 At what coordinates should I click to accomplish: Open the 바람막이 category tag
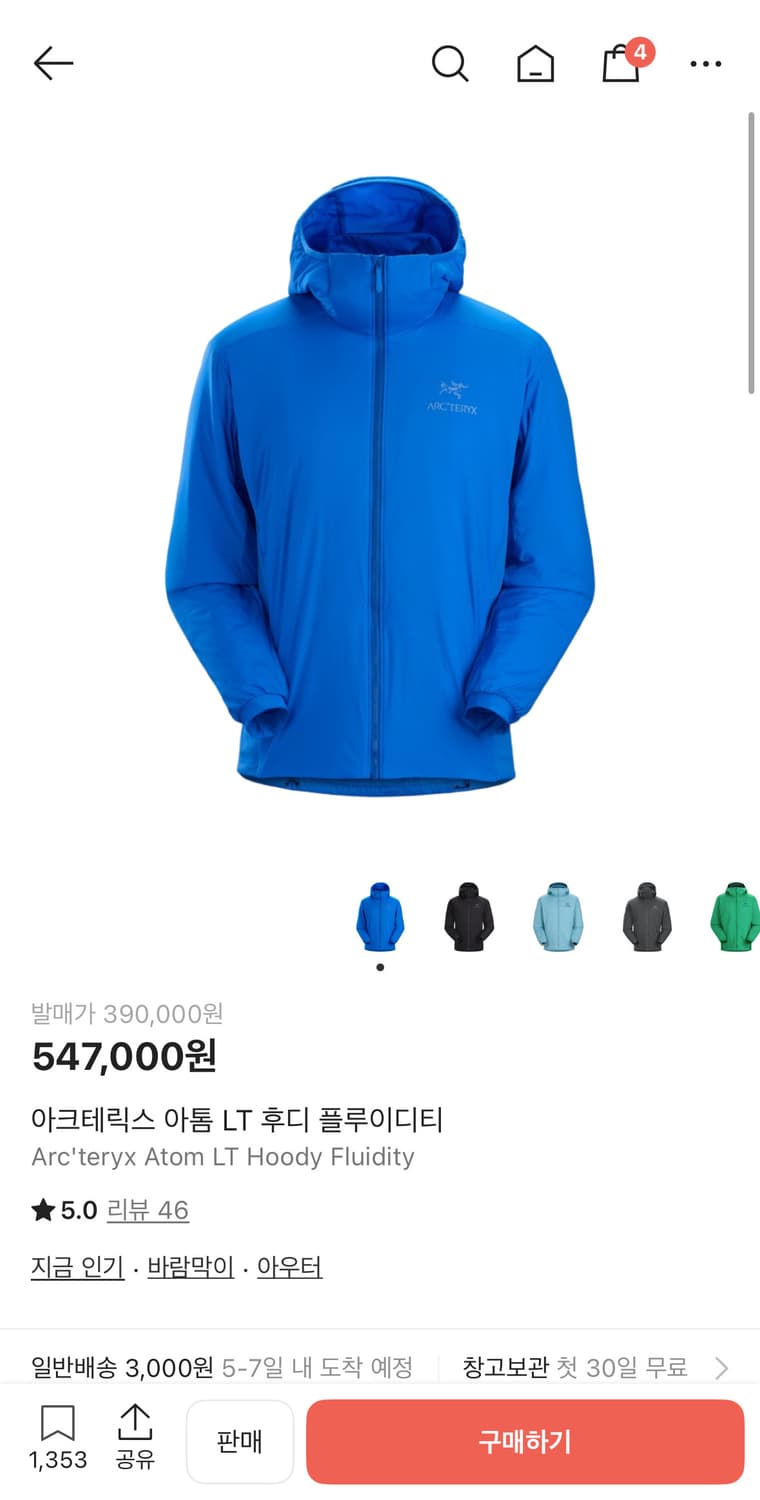(x=189, y=1267)
